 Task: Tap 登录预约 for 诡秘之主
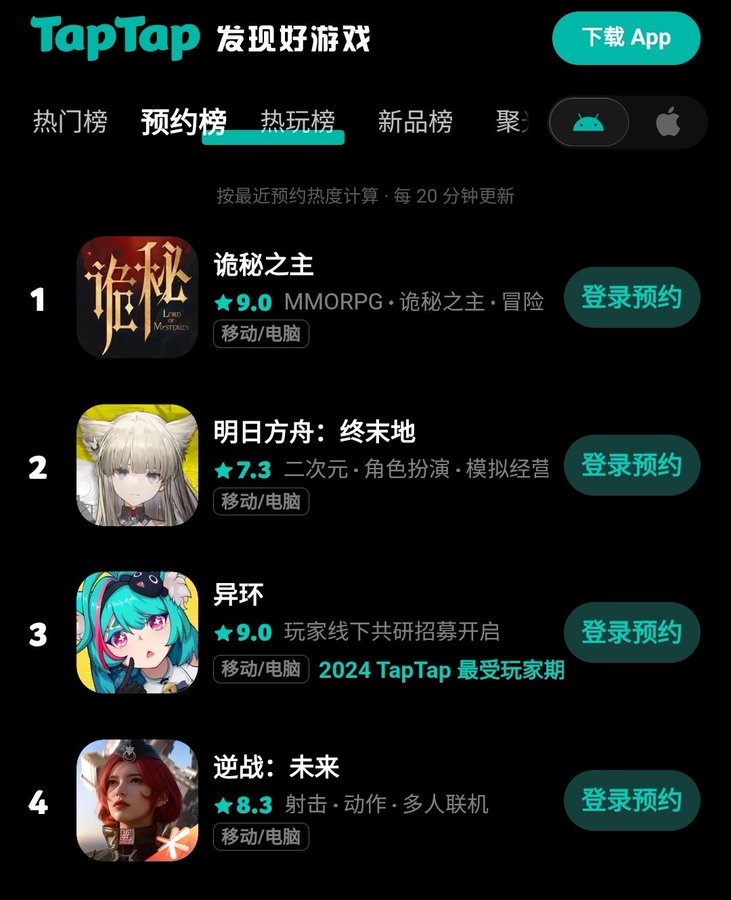(631, 297)
